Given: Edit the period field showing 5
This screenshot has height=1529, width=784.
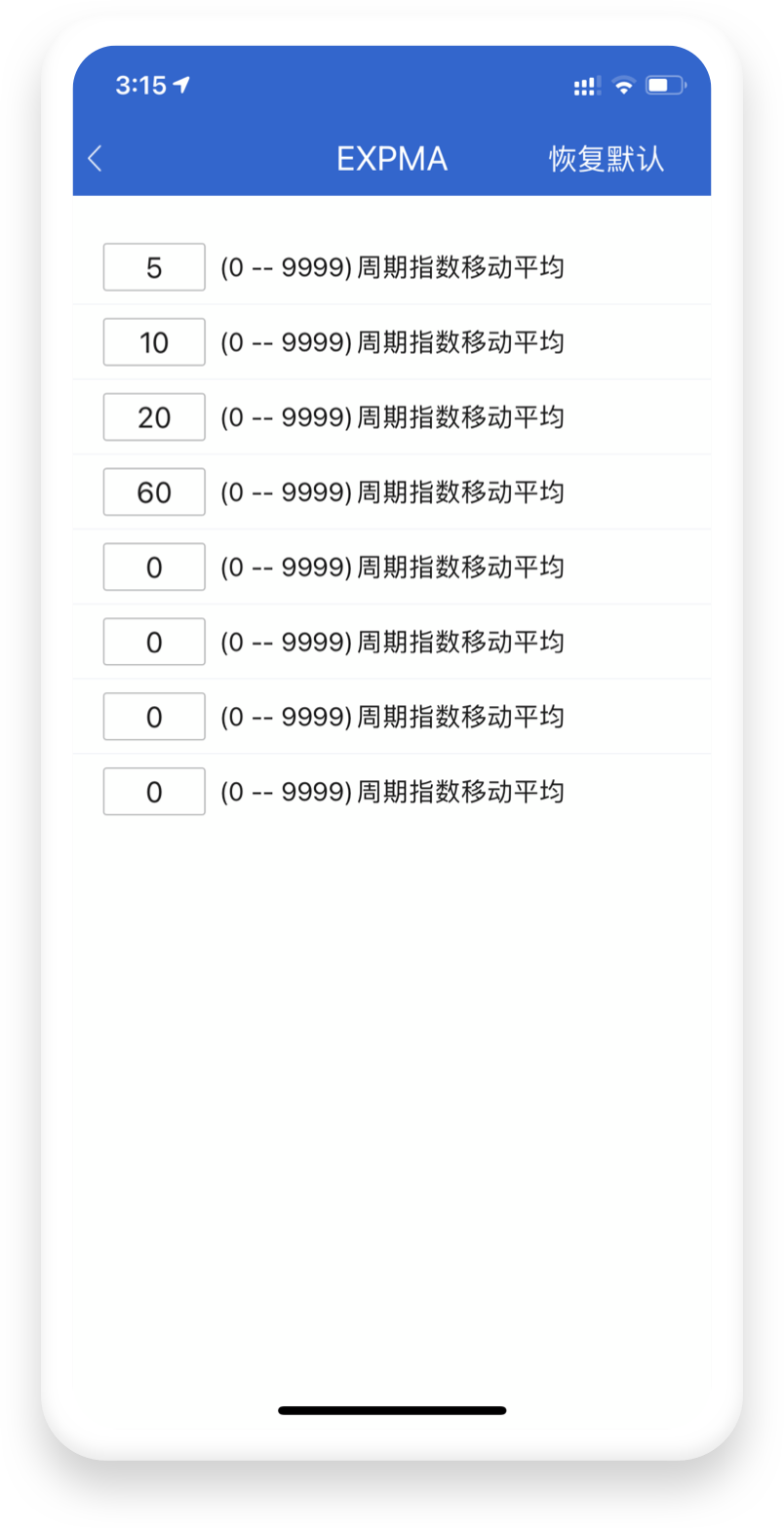Looking at the screenshot, I should [154, 267].
